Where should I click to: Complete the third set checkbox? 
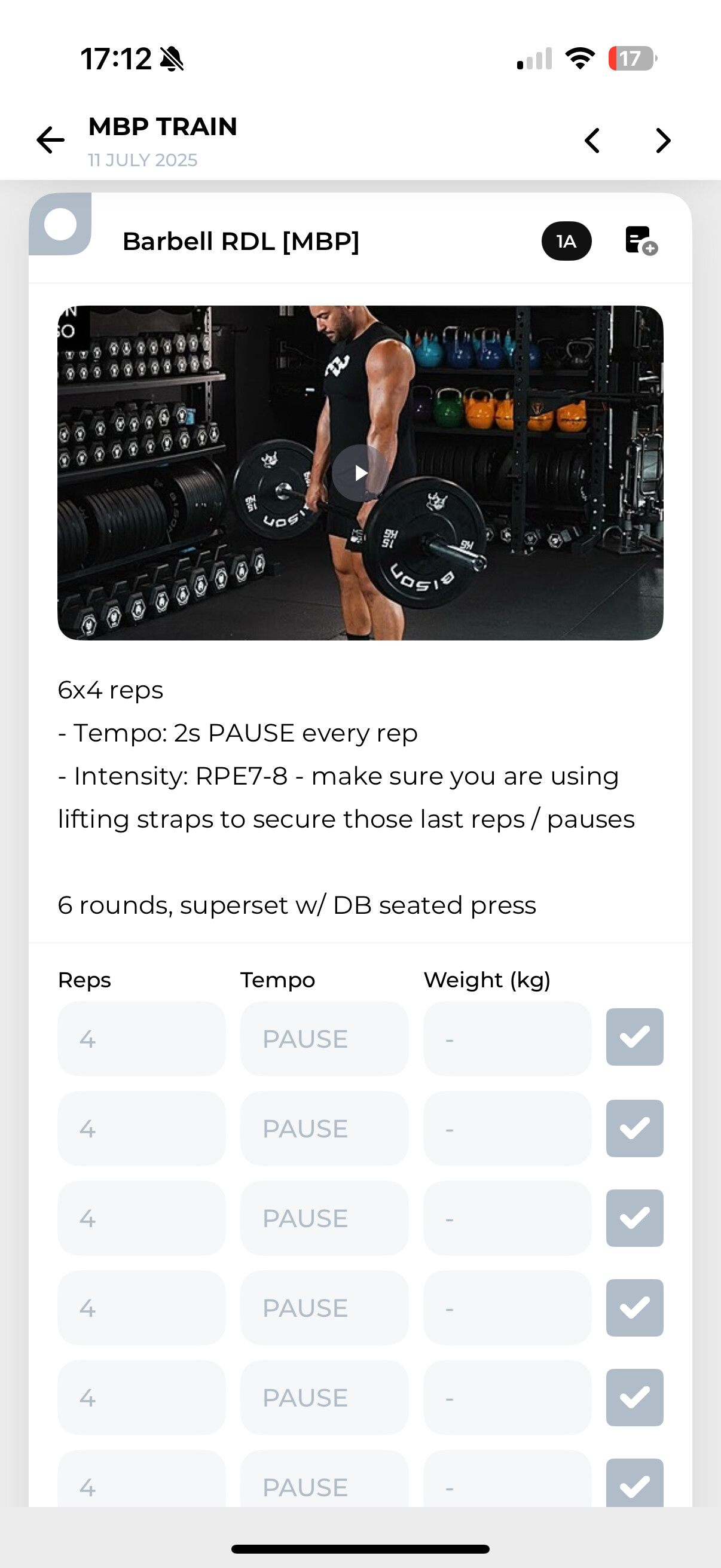click(634, 1218)
